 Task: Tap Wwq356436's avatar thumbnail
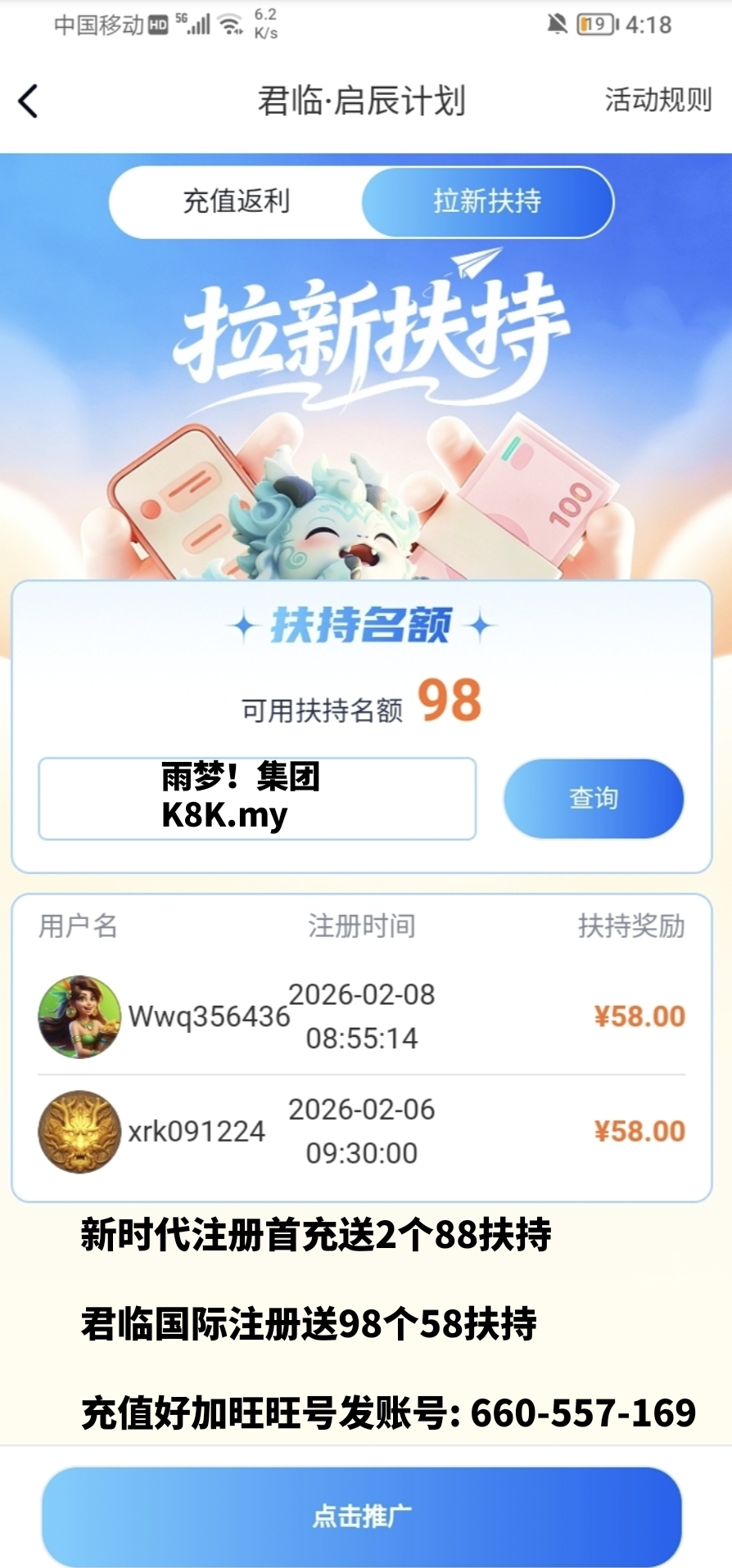coord(79,1016)
